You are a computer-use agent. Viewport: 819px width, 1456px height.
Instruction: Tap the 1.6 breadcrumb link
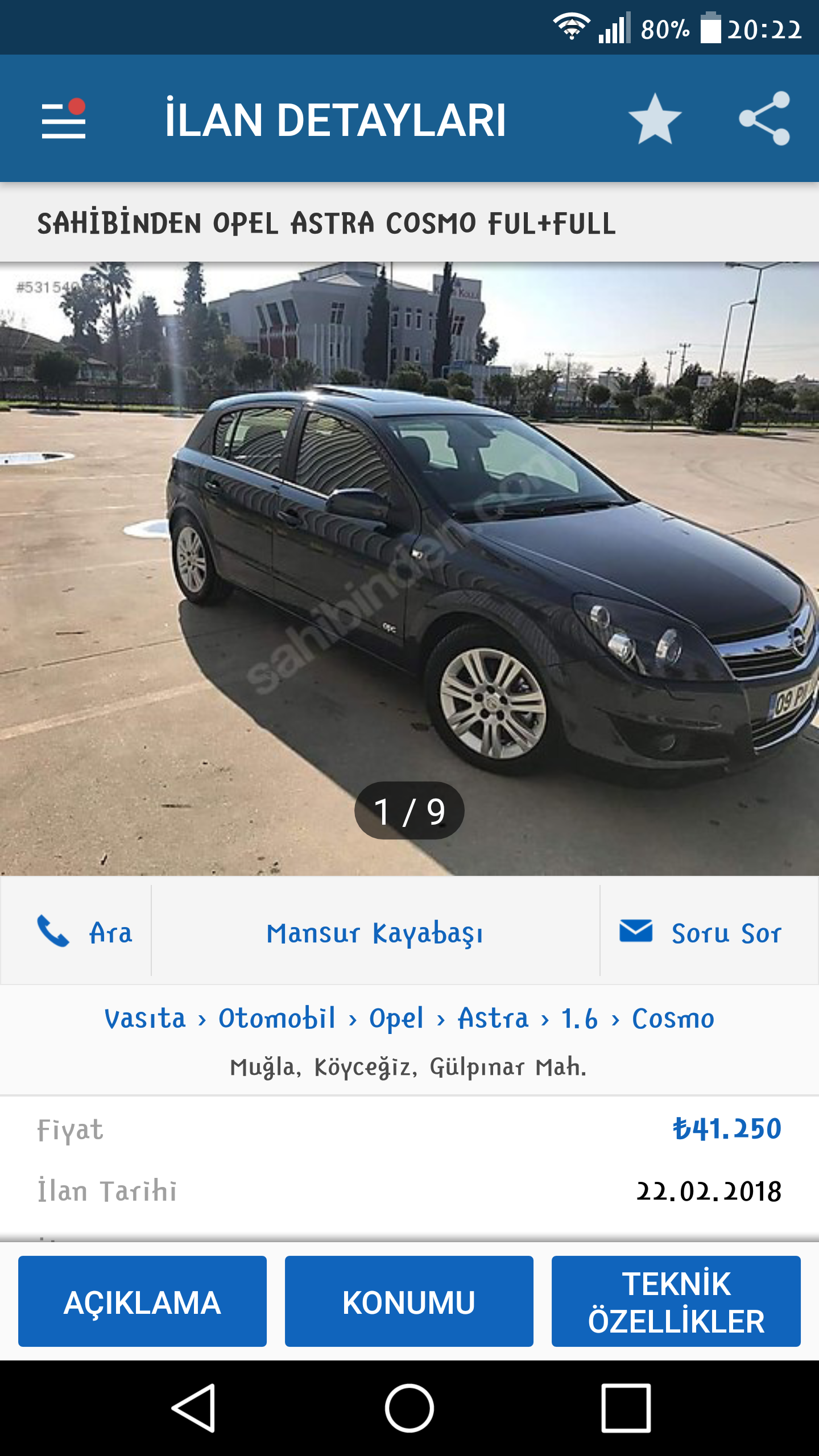(579, 1018)
